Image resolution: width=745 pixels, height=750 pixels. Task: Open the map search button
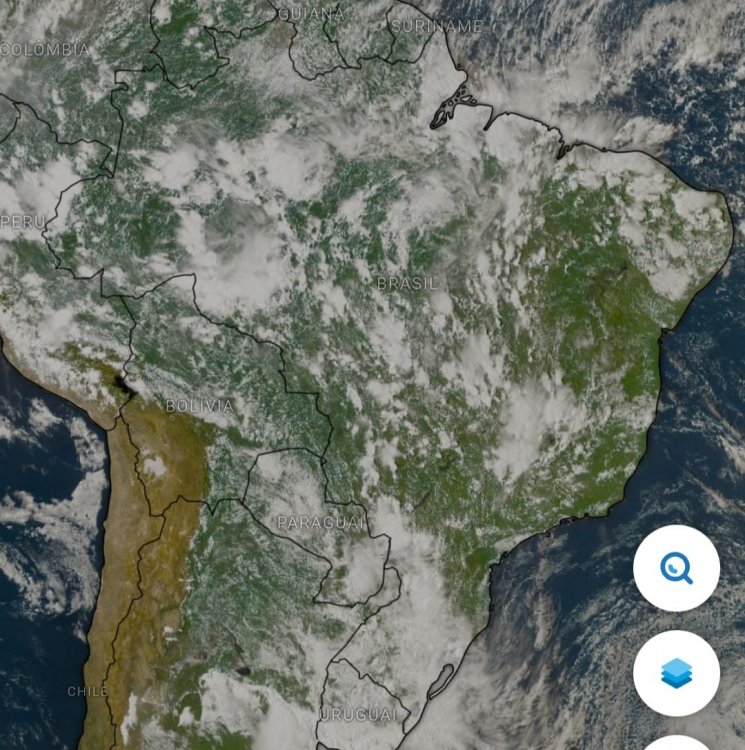pyautogui.click(x=676, y=568)
